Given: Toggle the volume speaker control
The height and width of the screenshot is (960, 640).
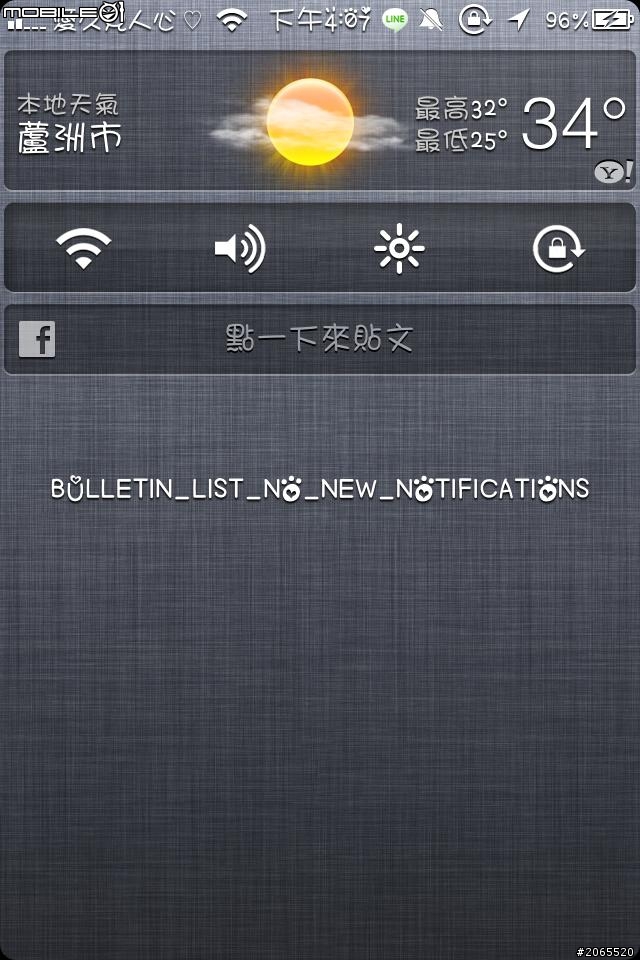Looking at the screenshot, I should (240, 248).
